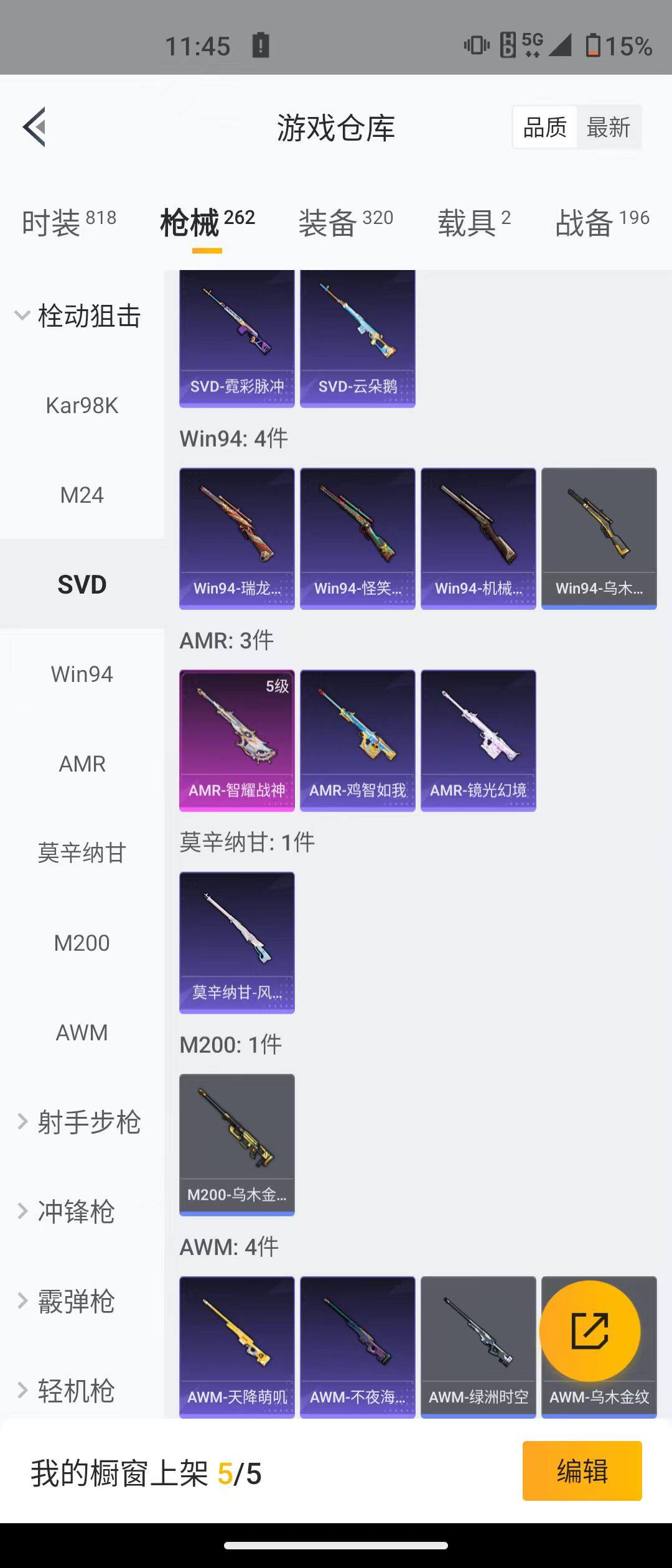Screen dimensions: 672x1568
Task: Select Kar98K in the side list
Action: coord(82,406)
